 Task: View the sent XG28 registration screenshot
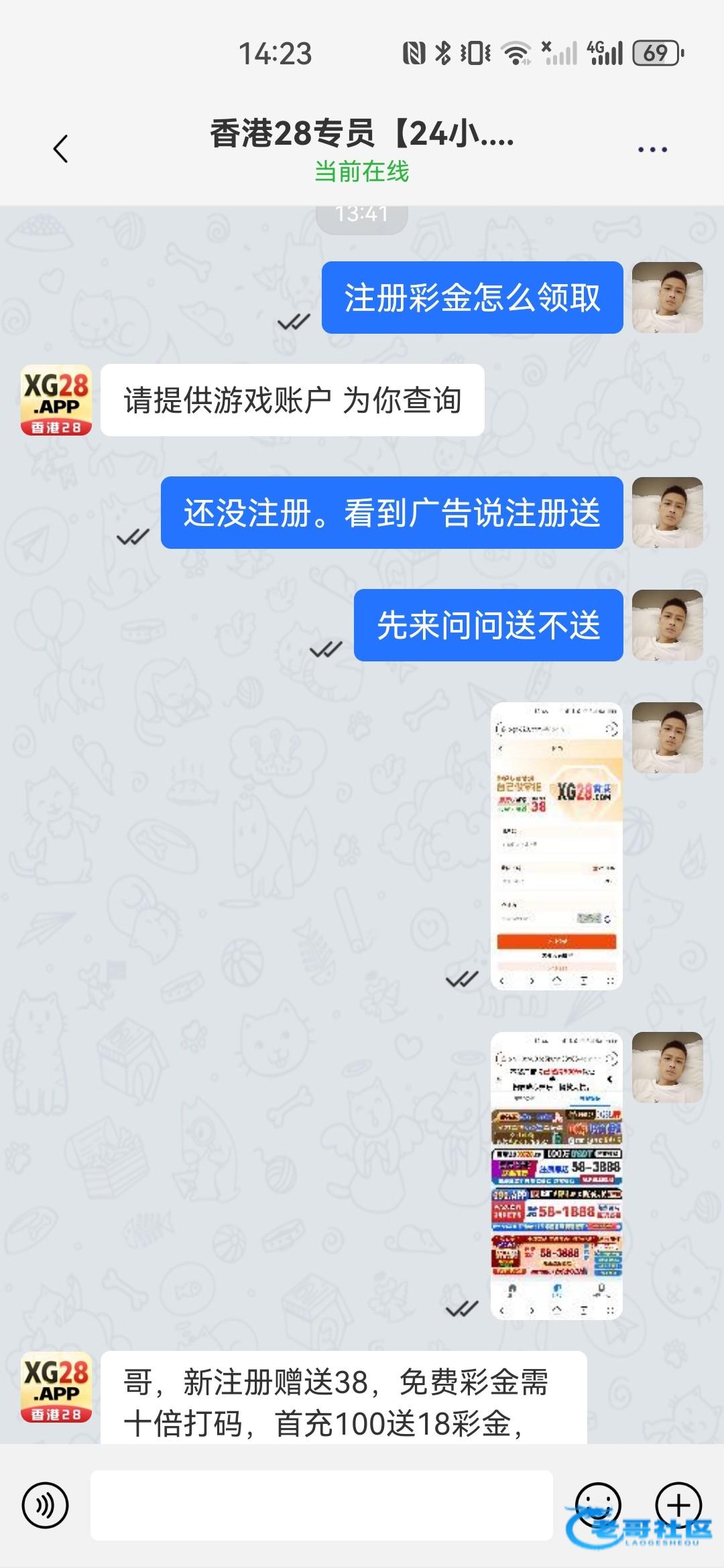coord(556,846)
